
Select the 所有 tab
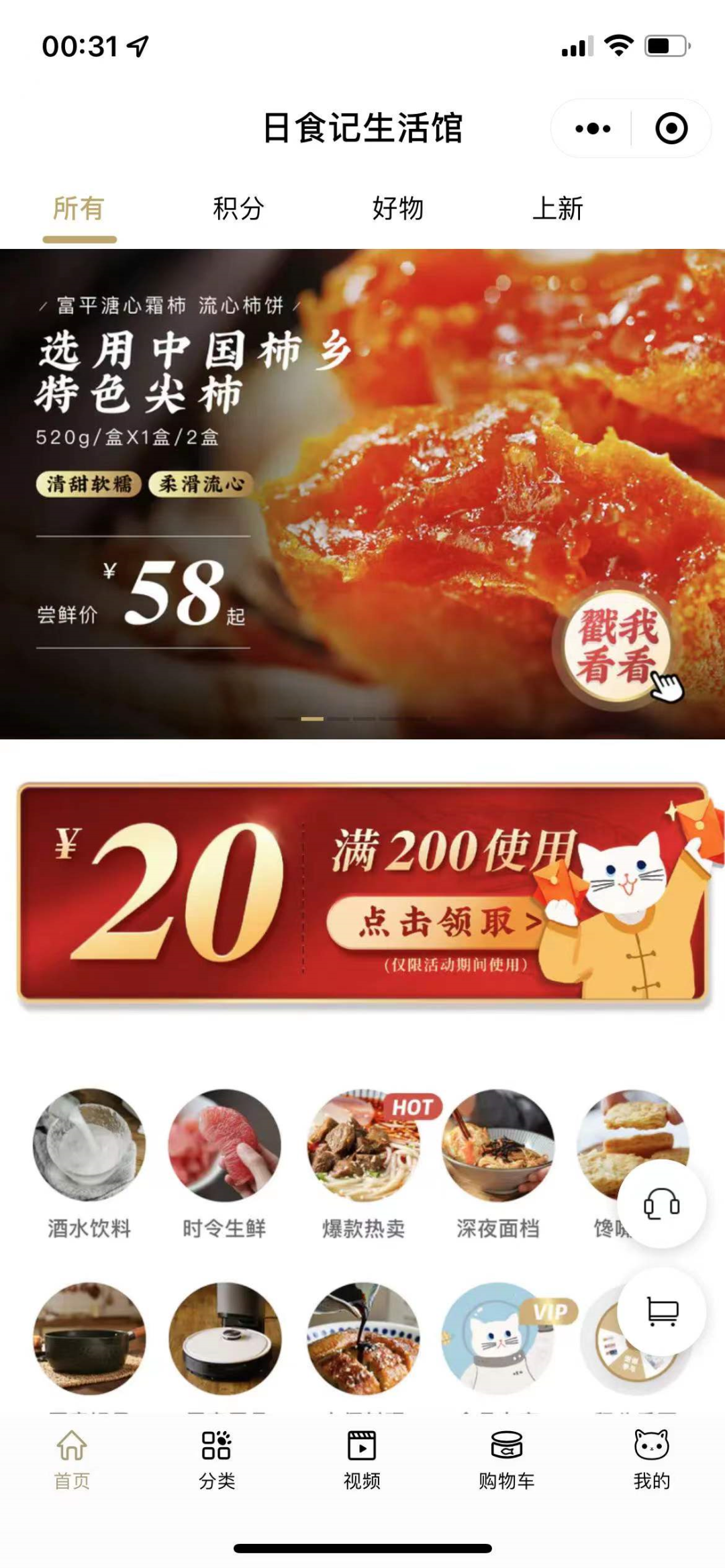point(79,209)
